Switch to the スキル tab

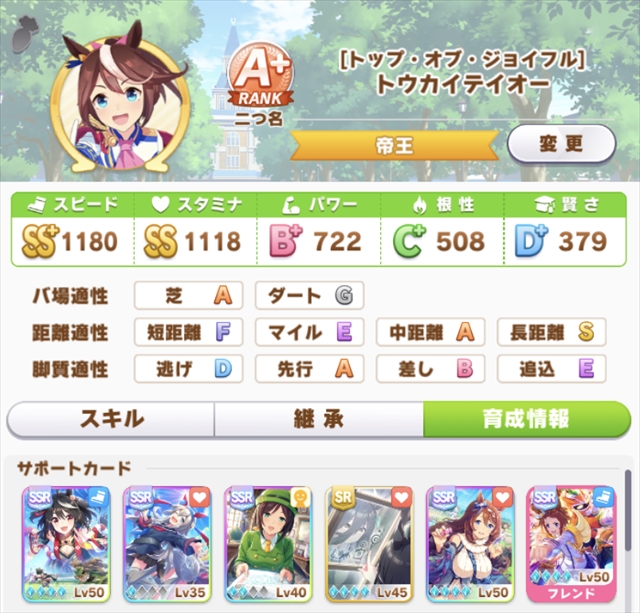(x=110, y=419)
